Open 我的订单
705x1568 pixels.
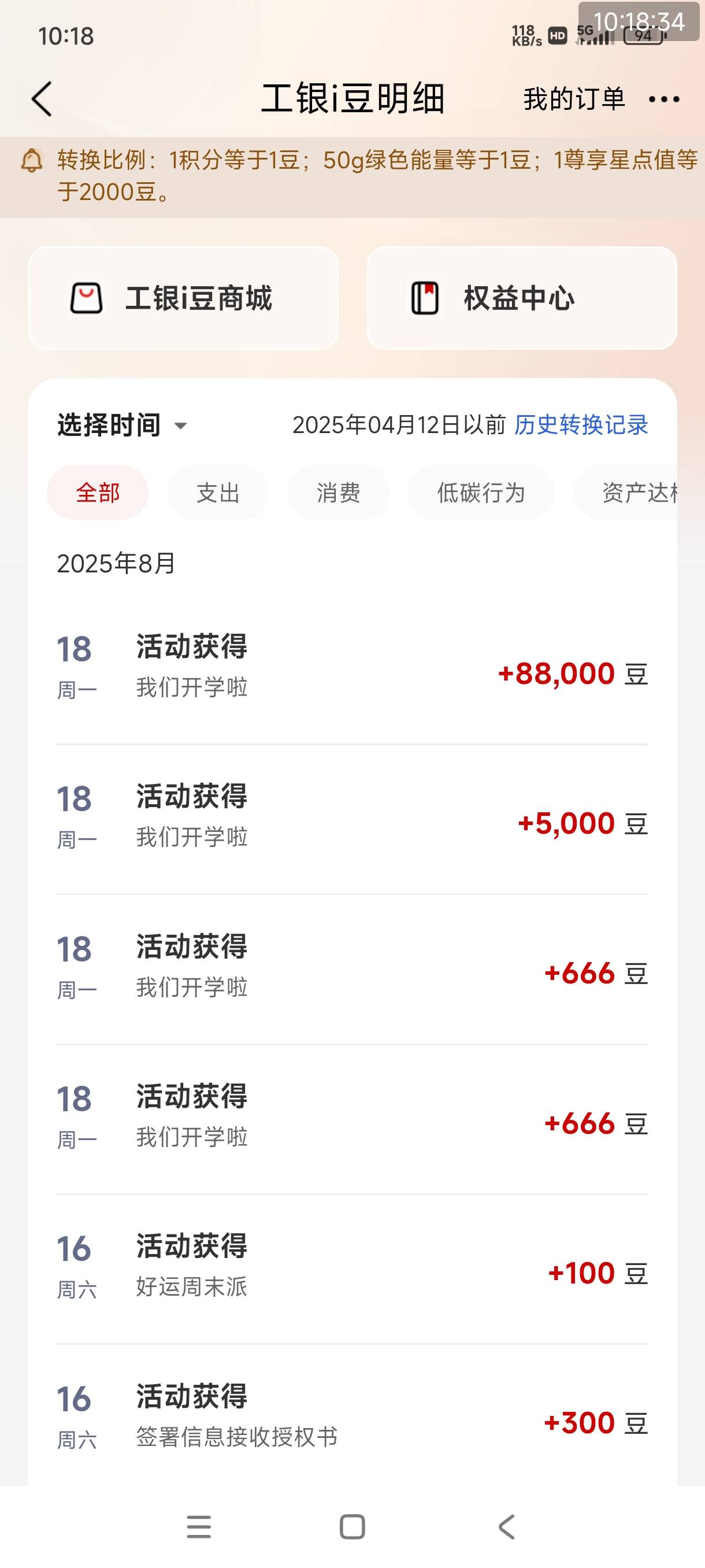[x=574, y=99]
